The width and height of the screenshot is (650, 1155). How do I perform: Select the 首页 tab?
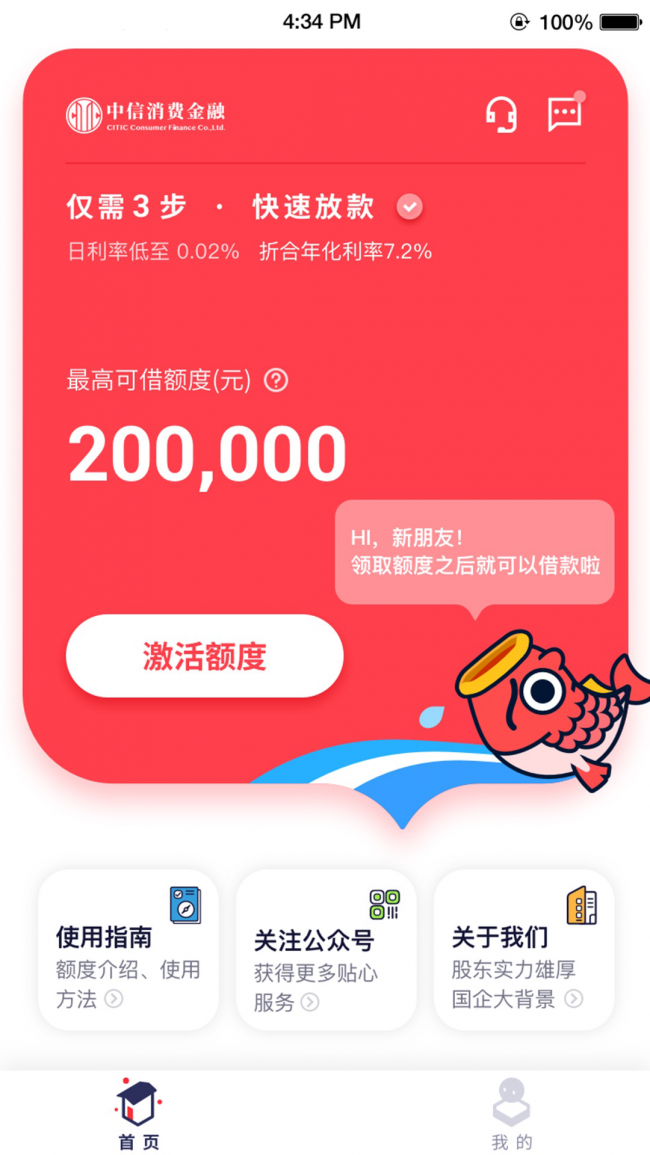139,1113
